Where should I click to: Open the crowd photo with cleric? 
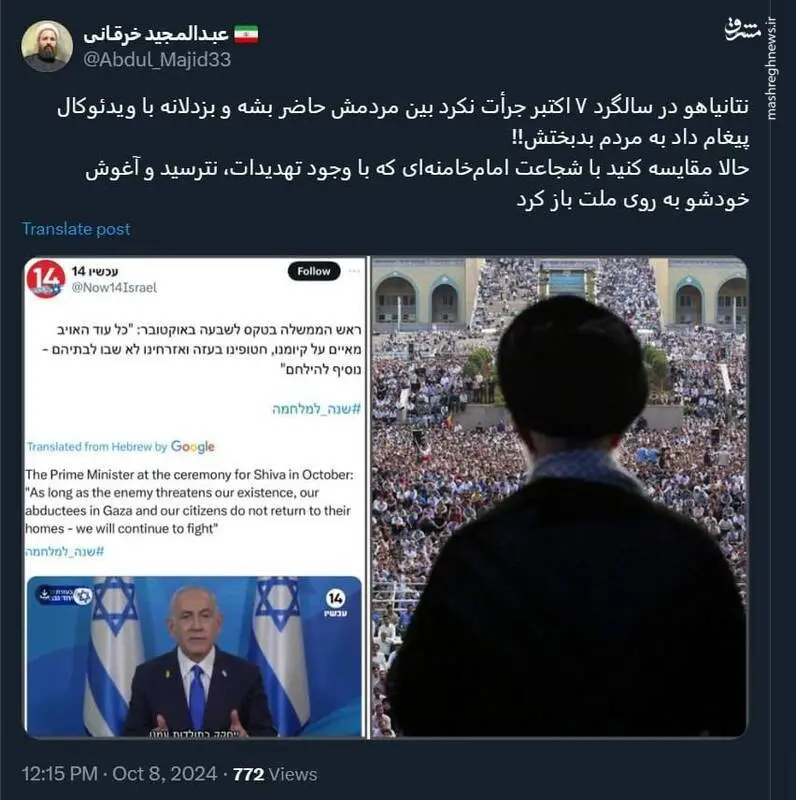pyautogui.click(x=559, y=497)
